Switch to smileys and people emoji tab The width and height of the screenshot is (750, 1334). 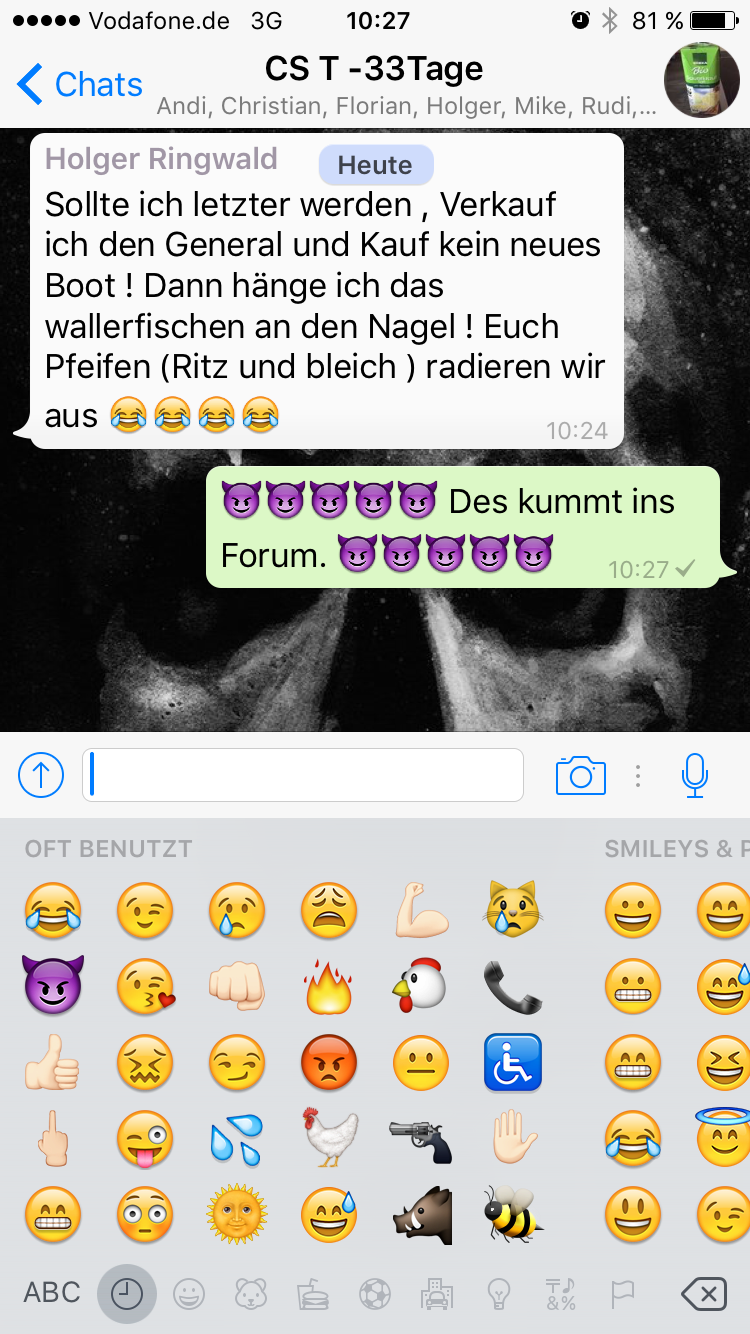[188, 1295]
